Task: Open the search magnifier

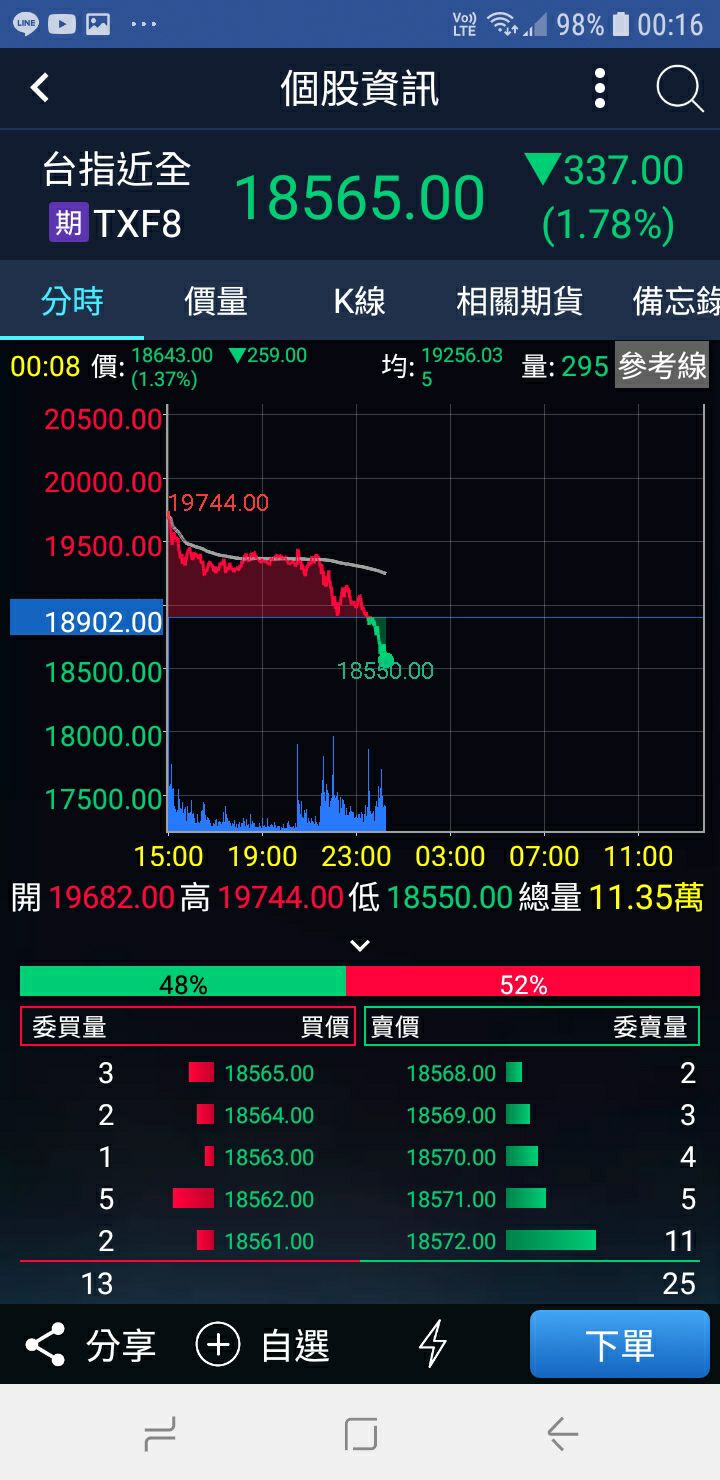Action: point(679,89)
